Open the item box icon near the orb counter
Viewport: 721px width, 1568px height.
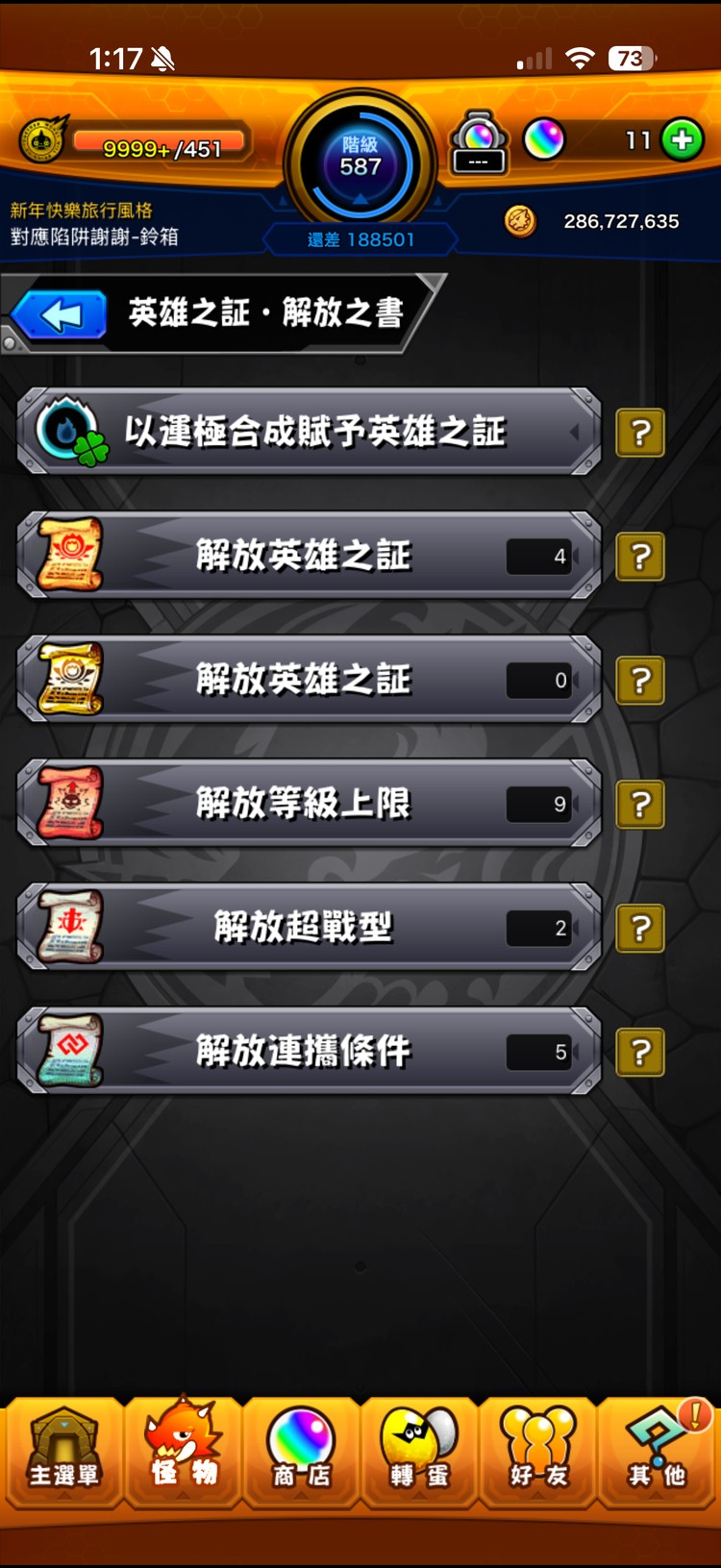(478, 141)
